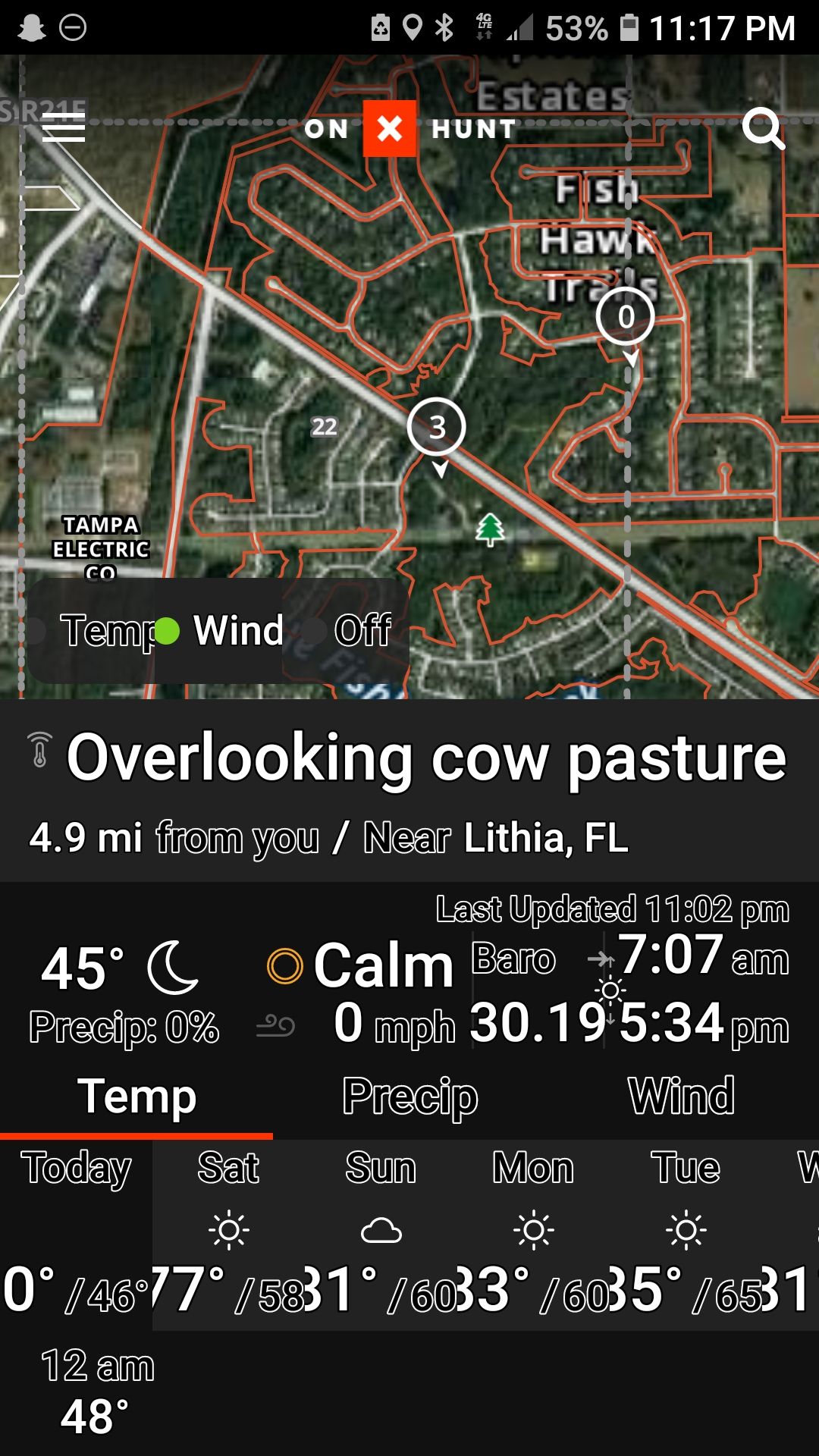Screen dimensions: 819x1456
Task: Switch to the Wind forecast tab
Action: [681, 1098]
